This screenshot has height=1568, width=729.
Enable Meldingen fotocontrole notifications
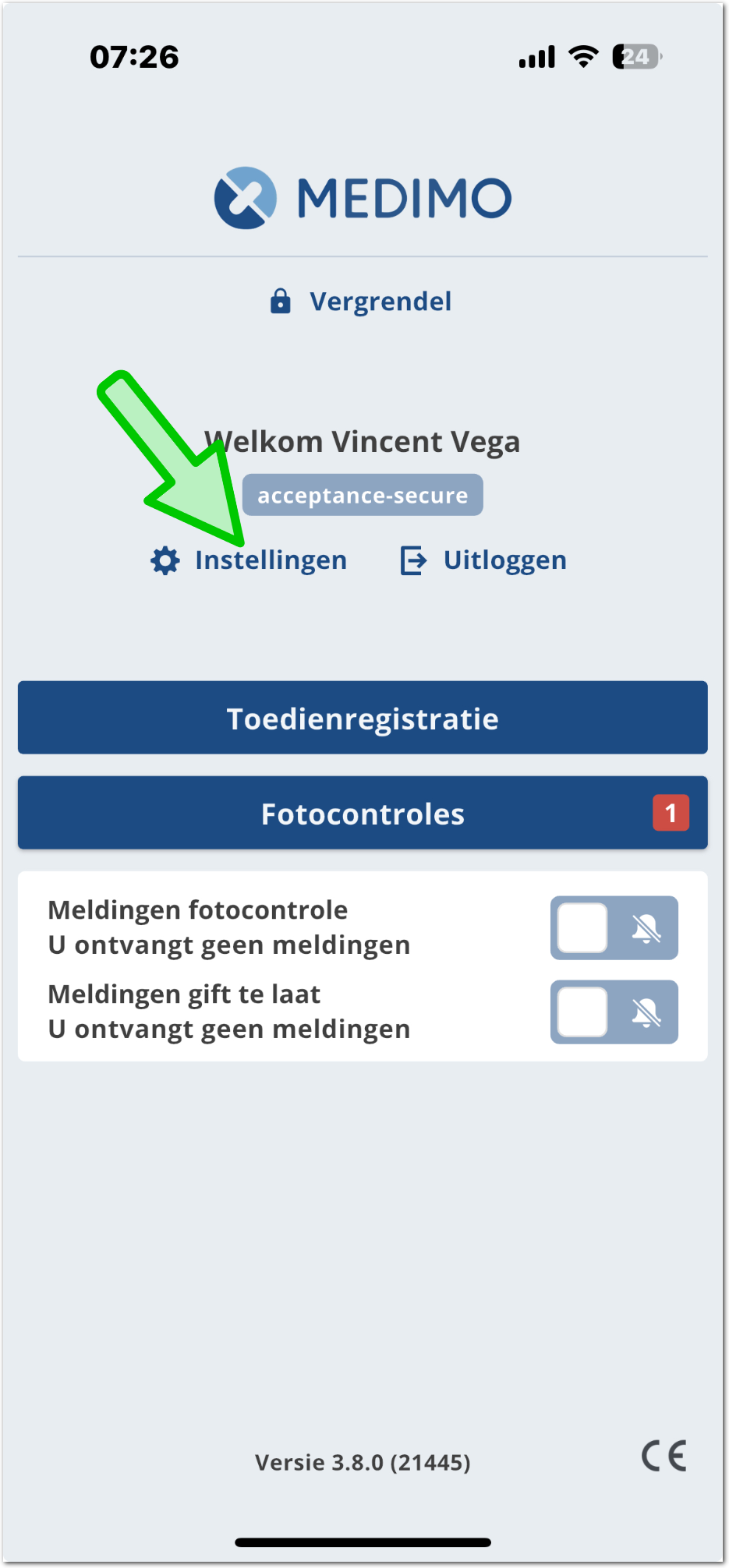(x=614, y=928)
